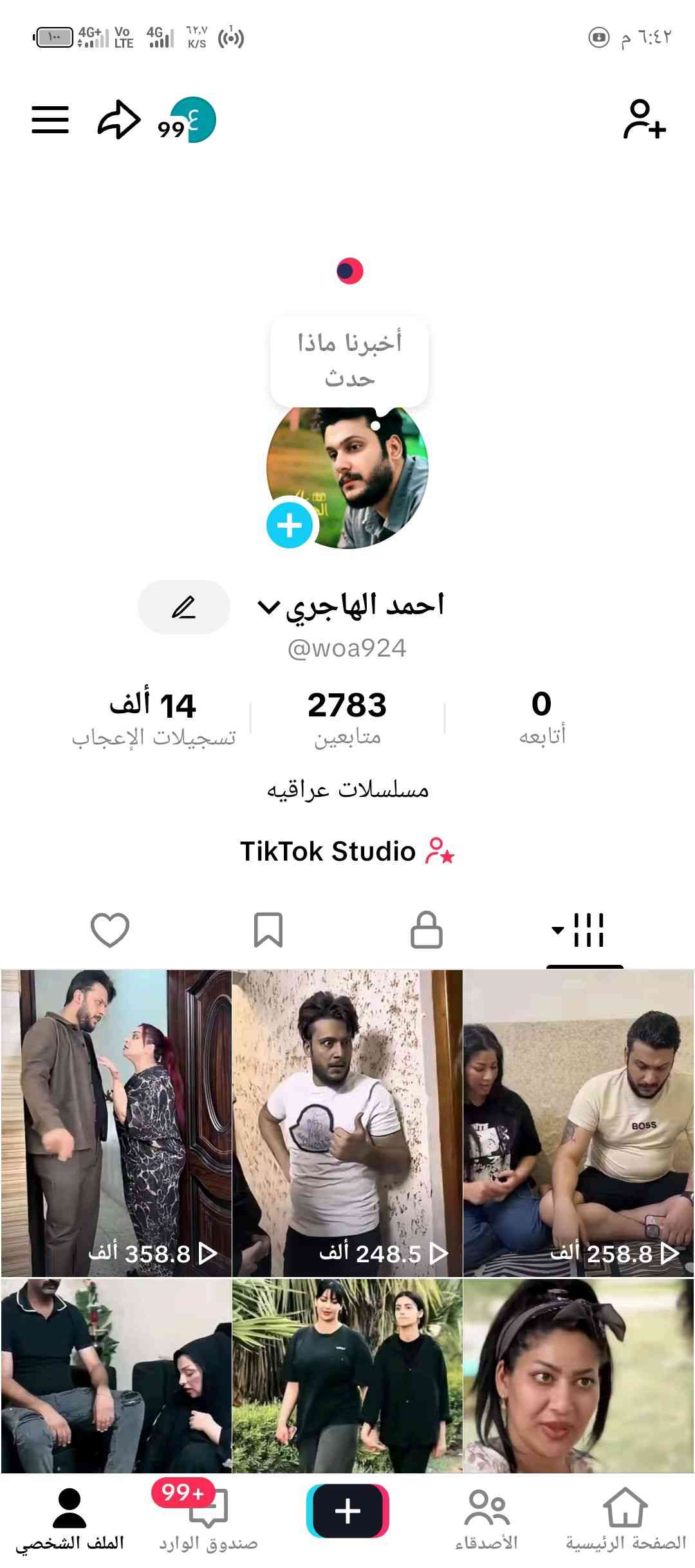The height and width of the screenshot is (1568, 695).
Task: Play the video with 358.8 ألف views
Action: pos(116,1123)
